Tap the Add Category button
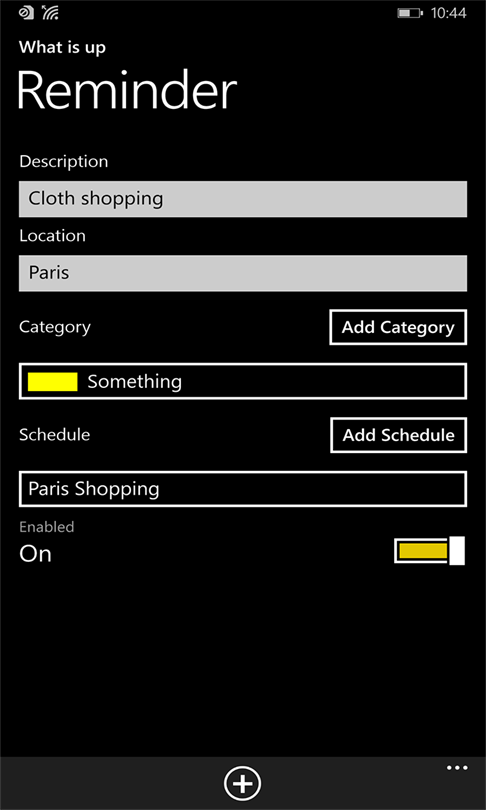Viewport: 486px width, 810px height. pyautogui.click(x=398, y=327)
